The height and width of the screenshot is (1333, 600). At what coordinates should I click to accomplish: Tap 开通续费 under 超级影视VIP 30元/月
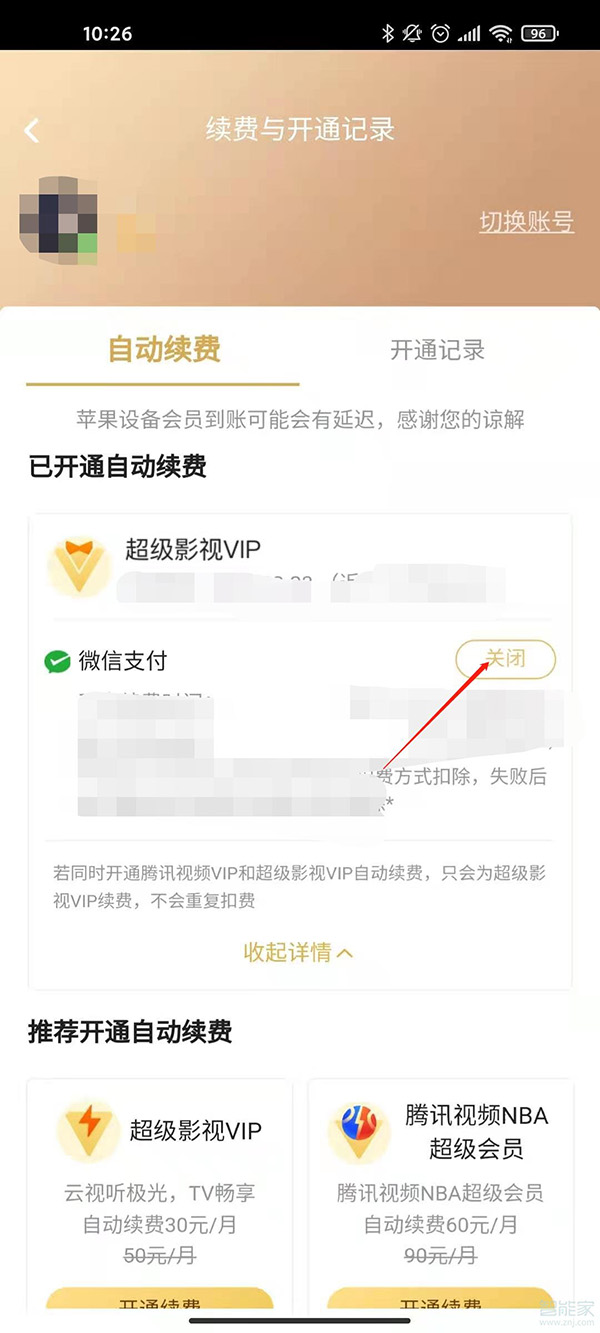(160, 1301)
